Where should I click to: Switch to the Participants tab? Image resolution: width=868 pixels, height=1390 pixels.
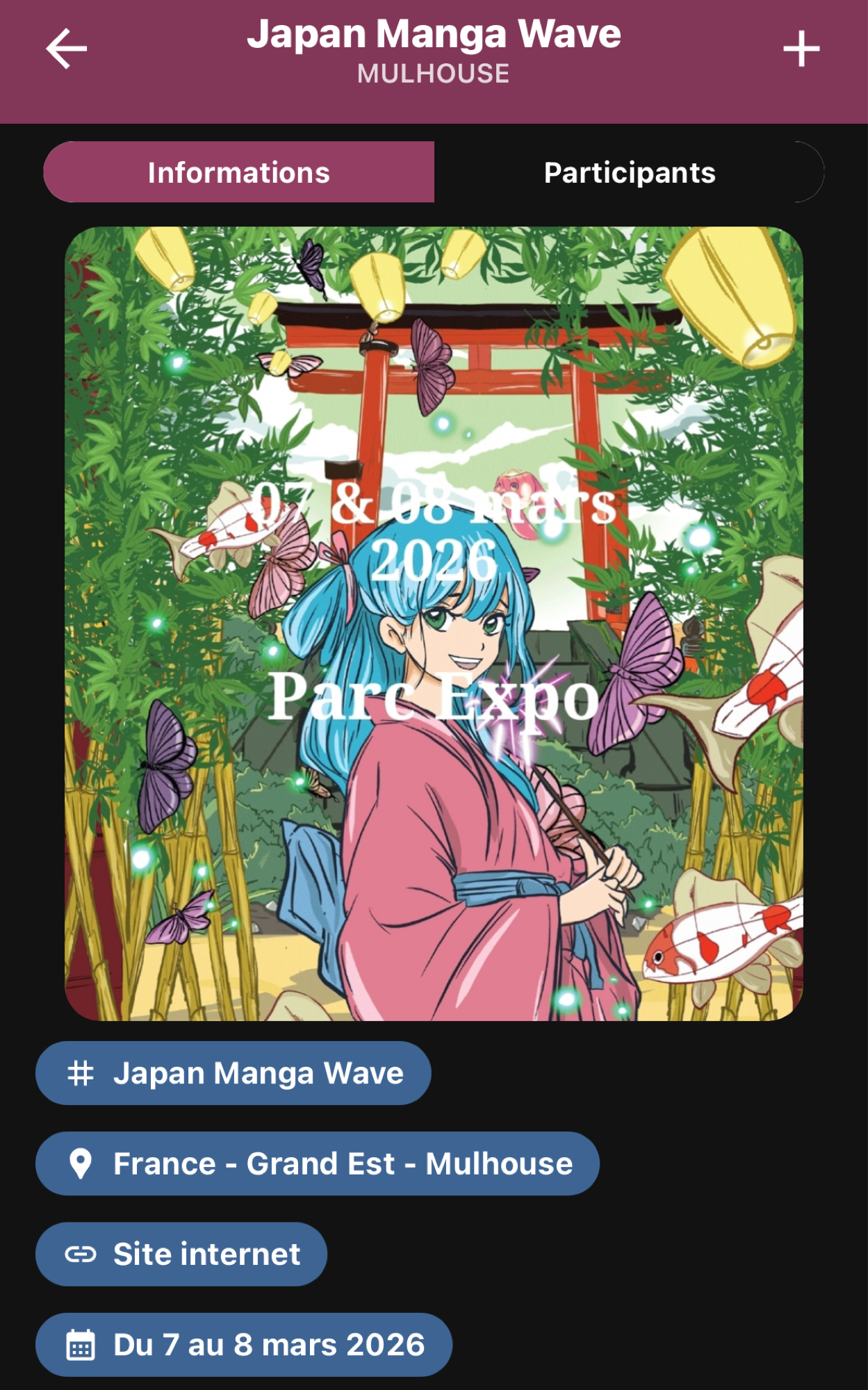(x=629, y=172)
